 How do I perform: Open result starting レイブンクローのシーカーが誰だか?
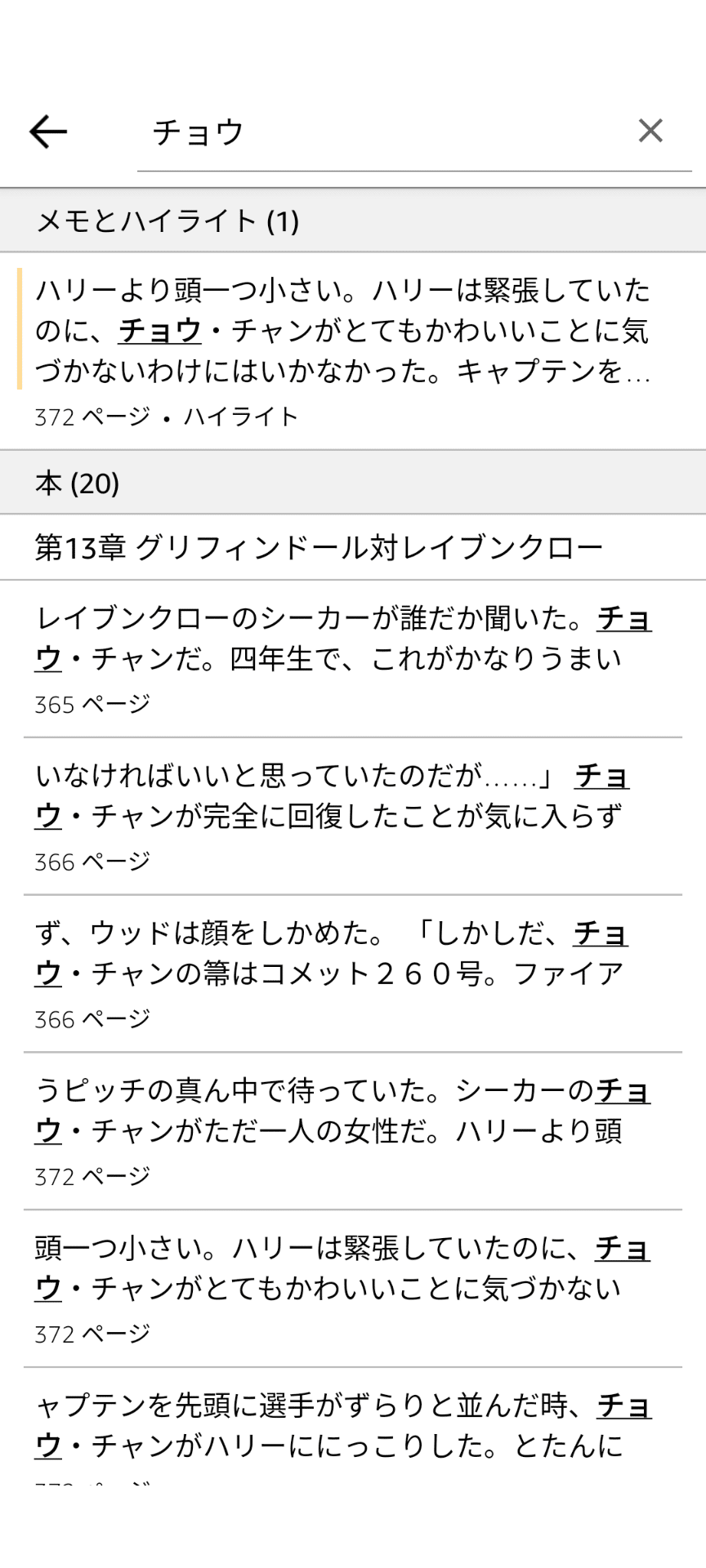343,658
